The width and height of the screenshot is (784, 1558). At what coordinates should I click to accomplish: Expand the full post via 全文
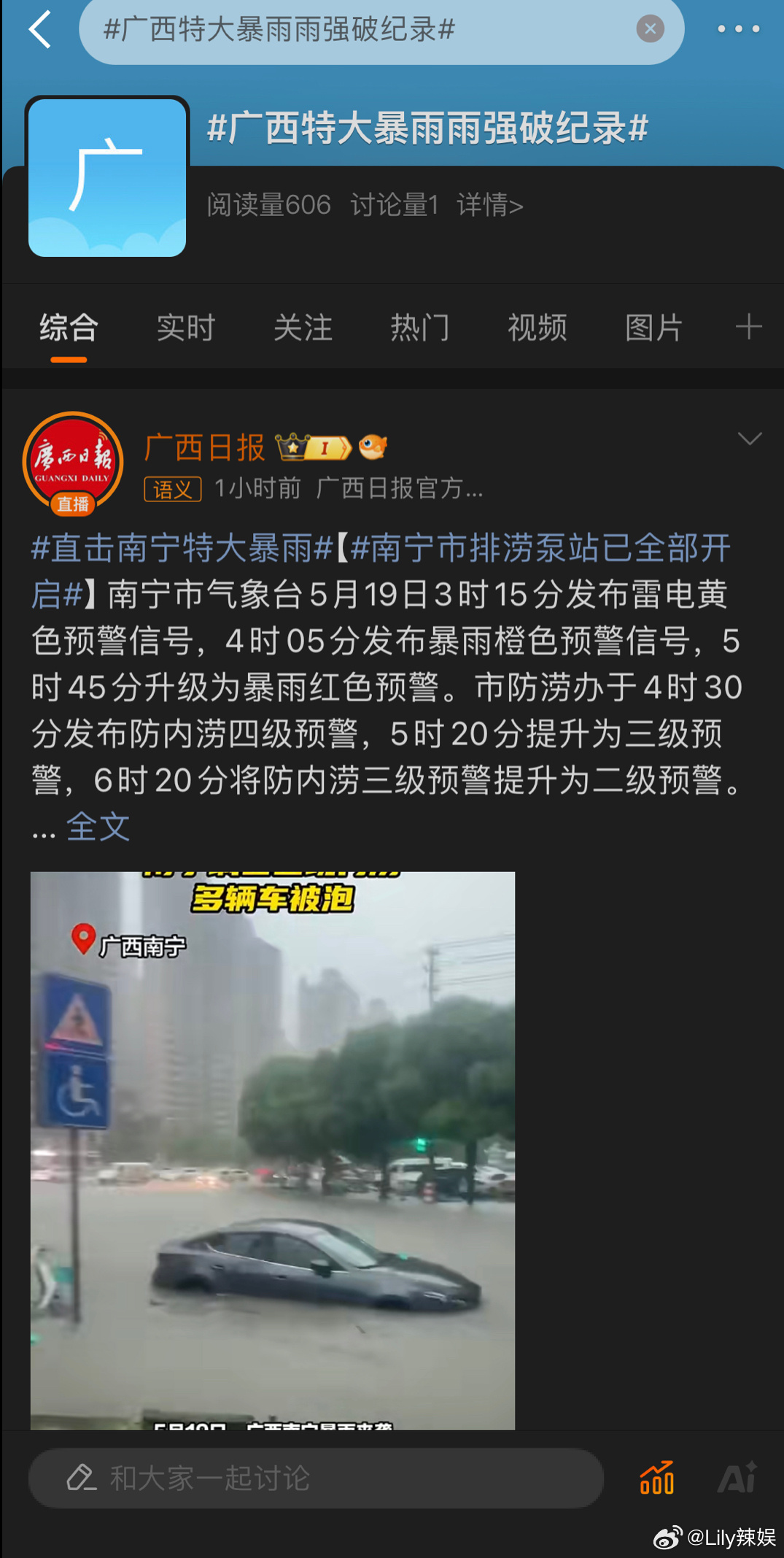[x=98, y=827]
